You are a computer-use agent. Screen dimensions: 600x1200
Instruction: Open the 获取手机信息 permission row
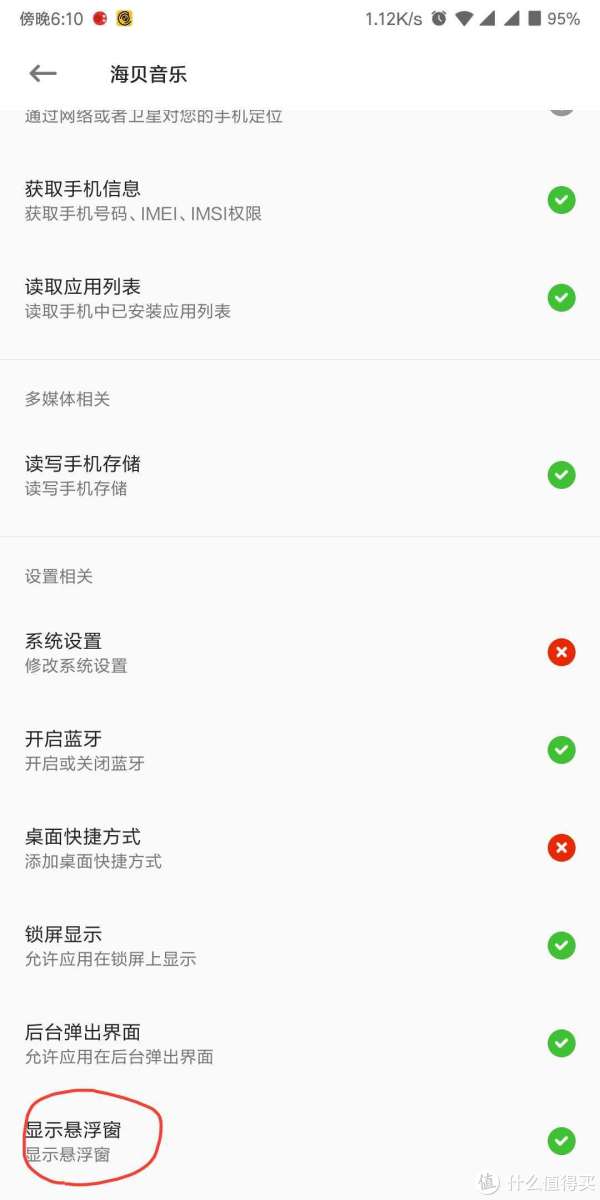click(300, 200)
